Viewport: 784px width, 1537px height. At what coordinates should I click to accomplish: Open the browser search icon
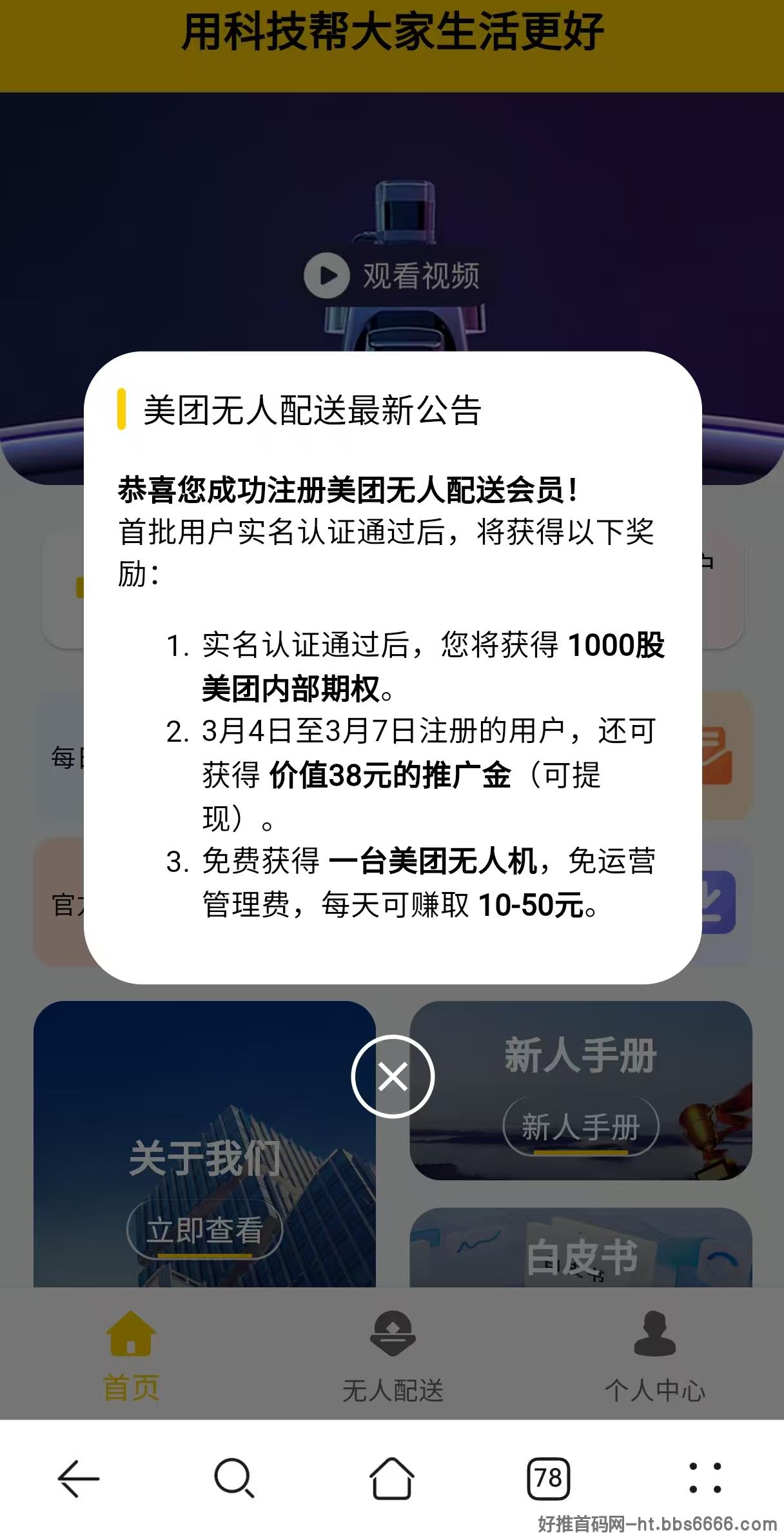pos(234,1478)
